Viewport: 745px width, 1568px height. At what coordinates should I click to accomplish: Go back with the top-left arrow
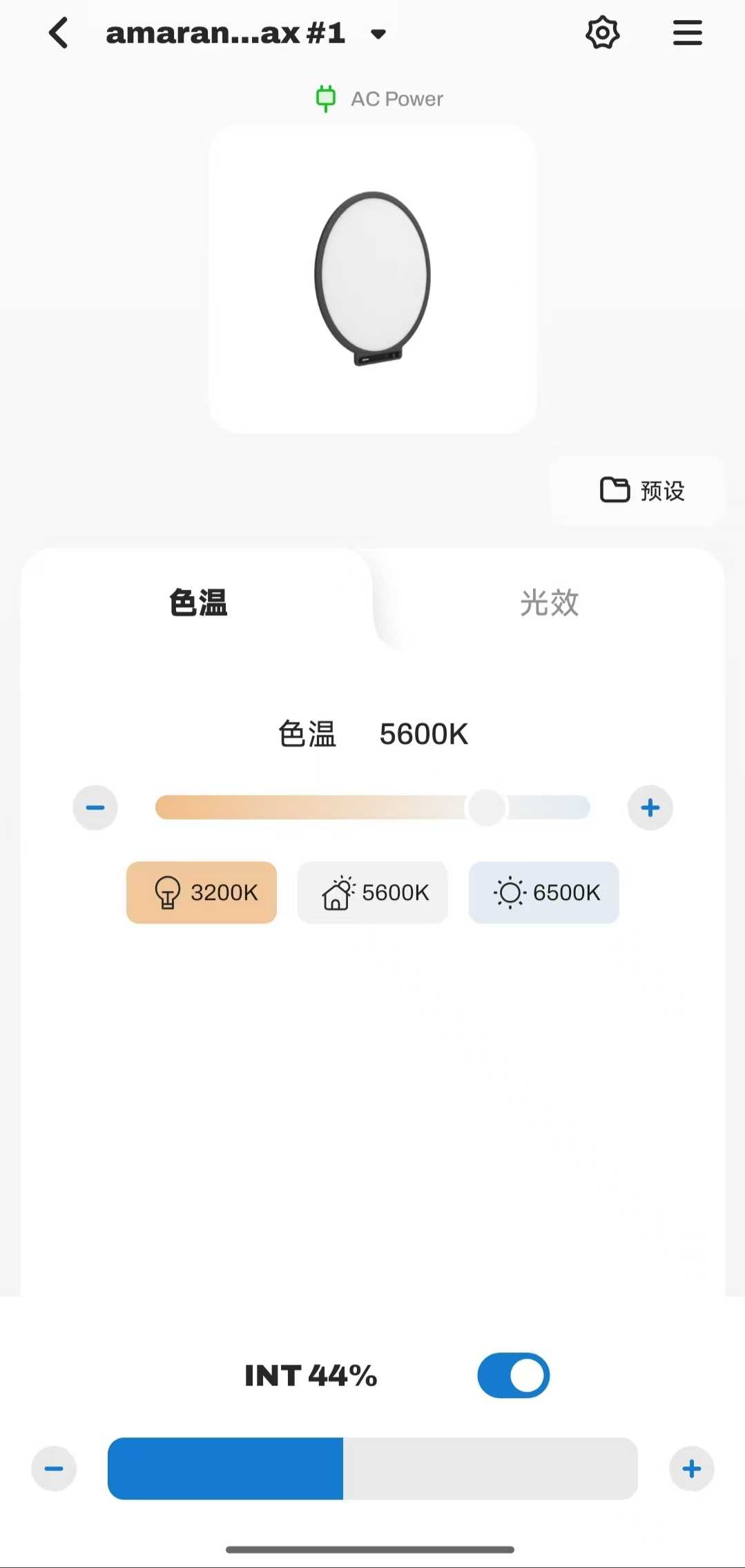59,33
